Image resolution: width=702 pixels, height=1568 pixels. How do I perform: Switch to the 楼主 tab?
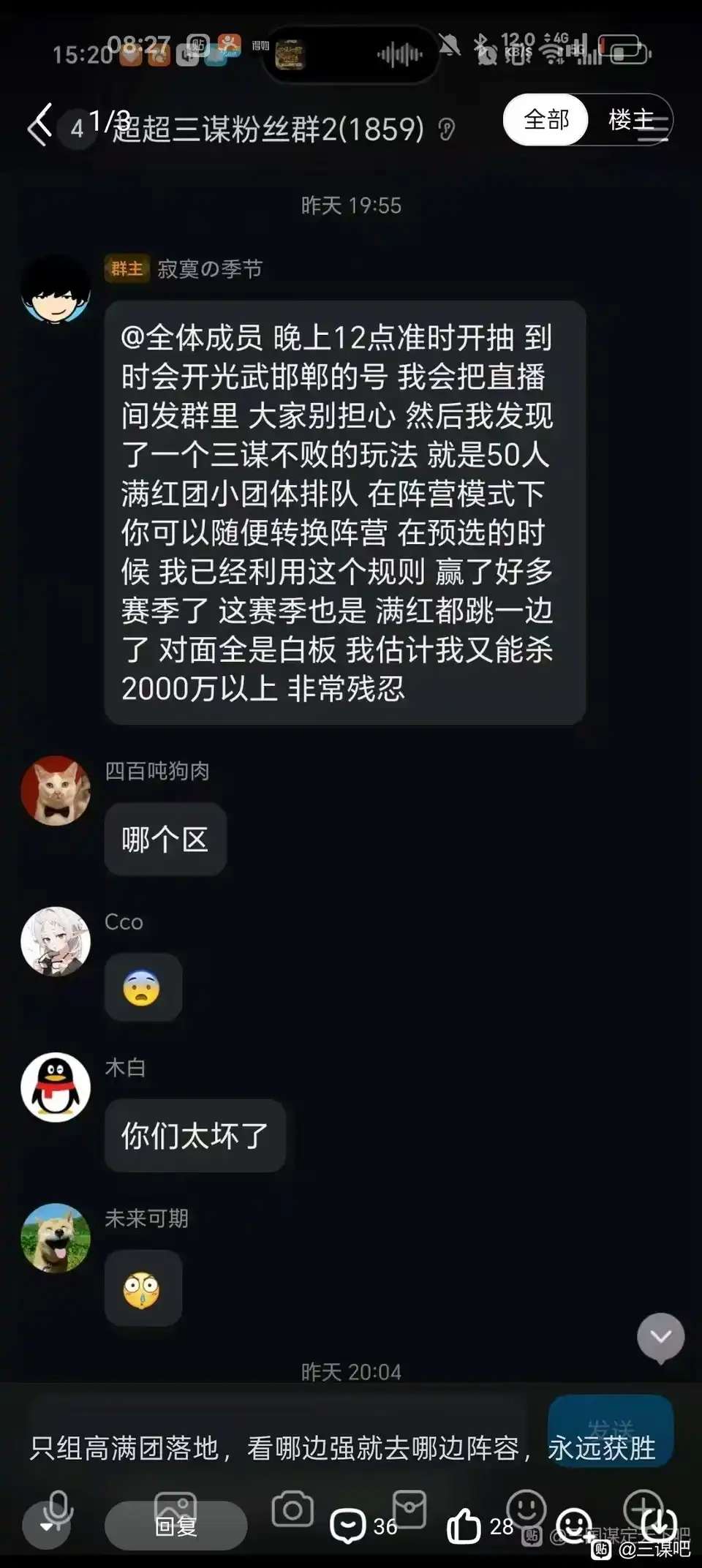point(630,119)
